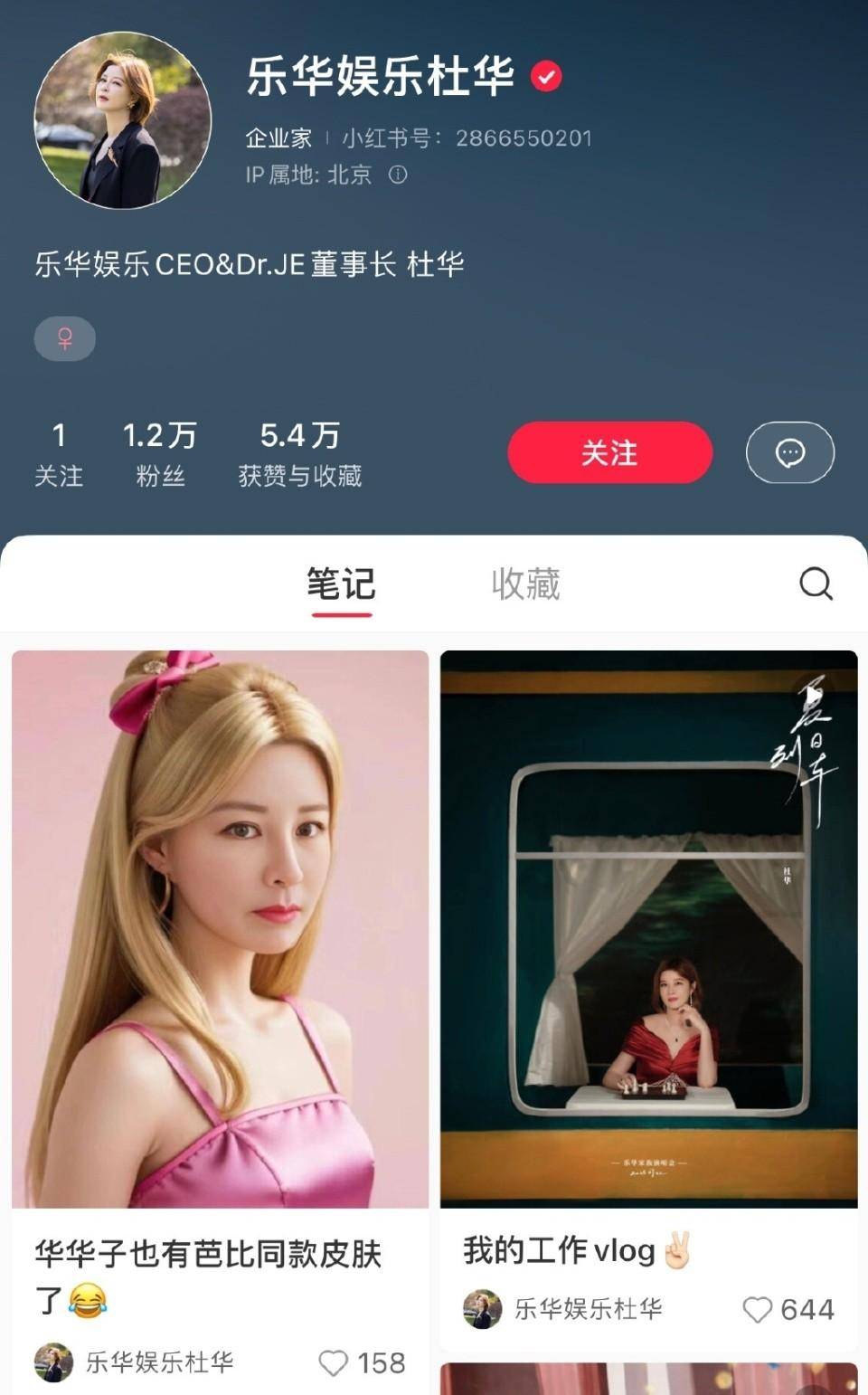Like the 我的工作 vlog note
868x1395 pixels.
point(758,1309)
